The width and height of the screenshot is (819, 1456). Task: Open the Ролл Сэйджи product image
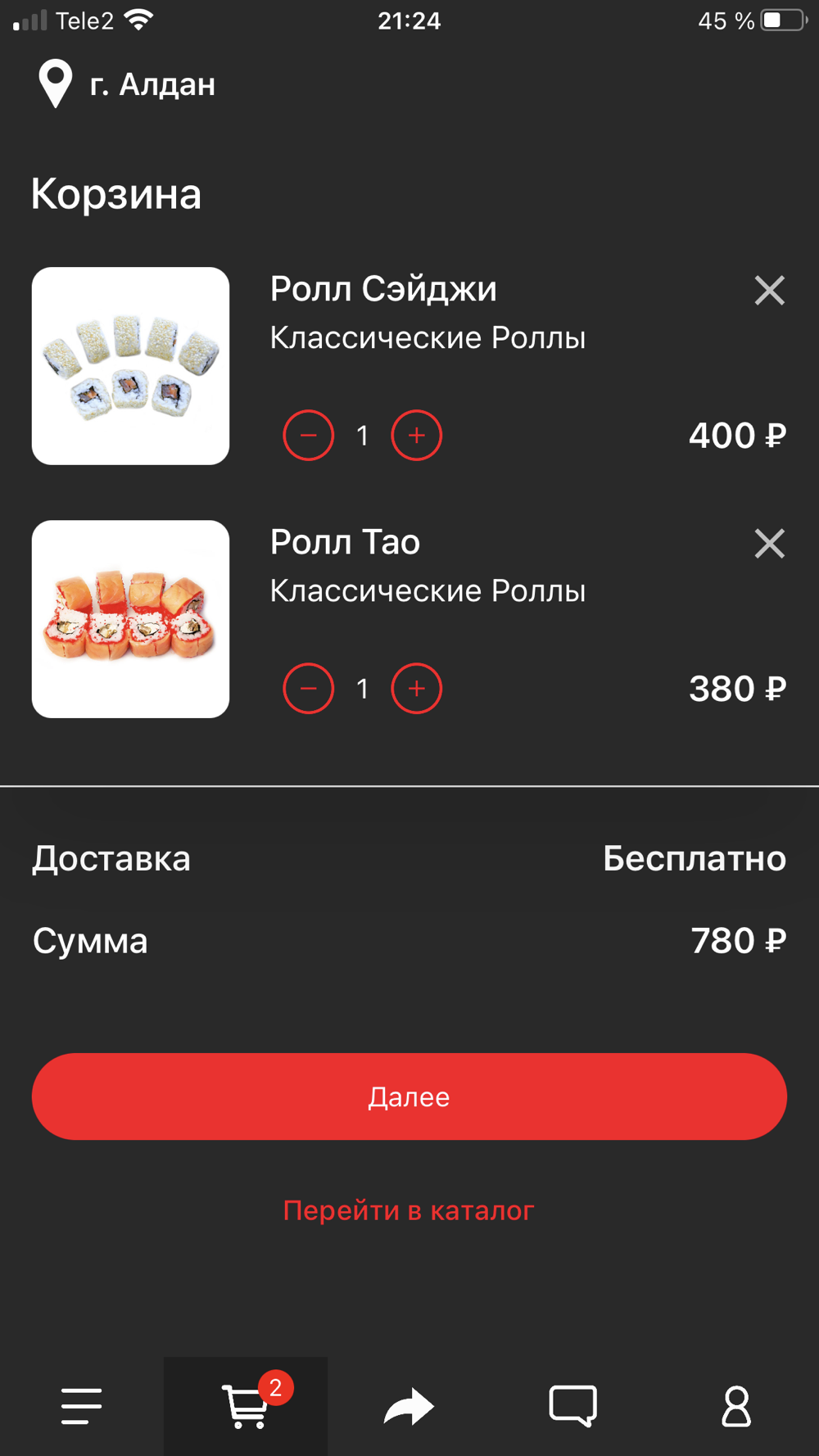pos(130,366)
